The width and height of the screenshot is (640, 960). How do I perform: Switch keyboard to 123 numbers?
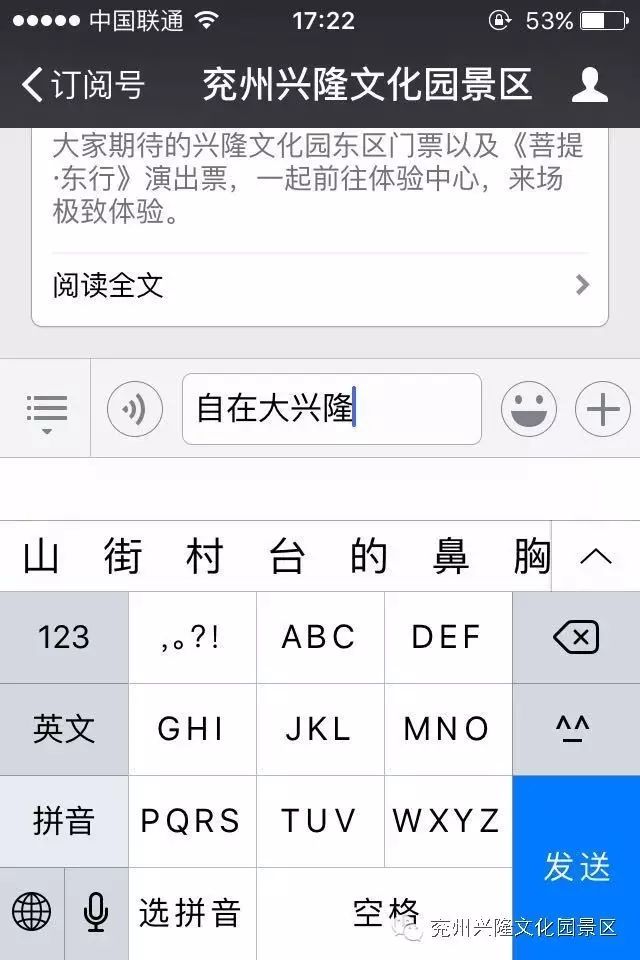click(x=64, y=637)
